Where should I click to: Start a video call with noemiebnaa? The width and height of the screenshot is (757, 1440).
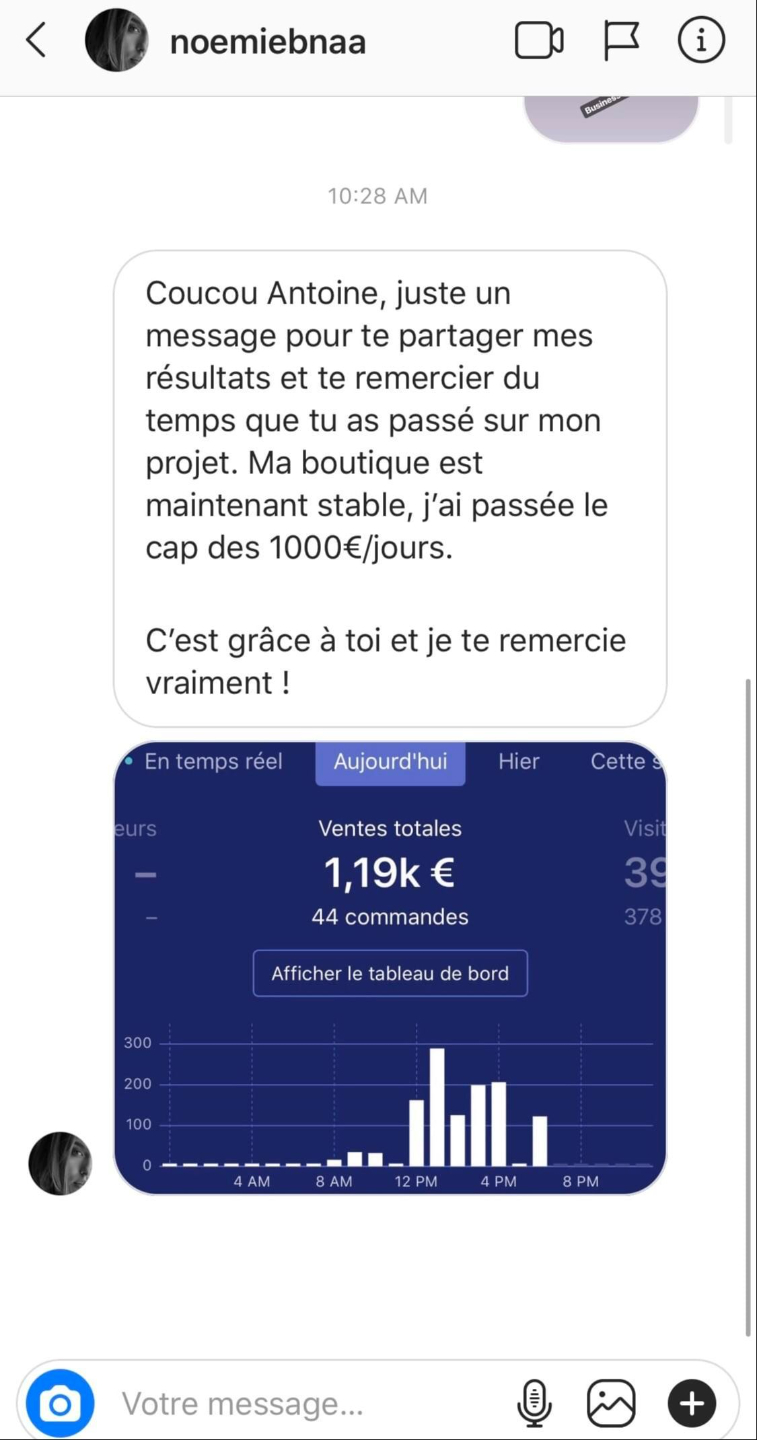pyautogui.click(x=539, y=41)
